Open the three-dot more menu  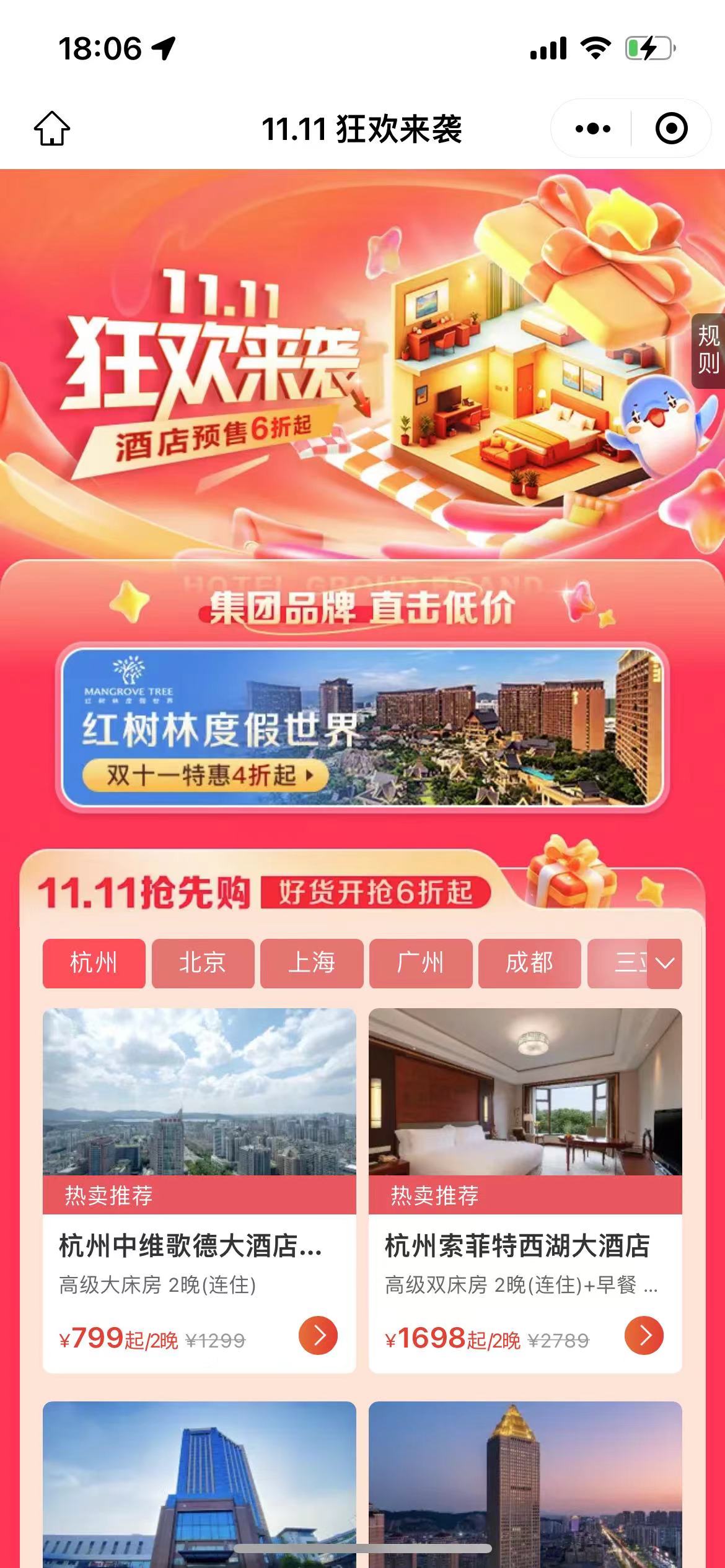(x=592, y=129)
